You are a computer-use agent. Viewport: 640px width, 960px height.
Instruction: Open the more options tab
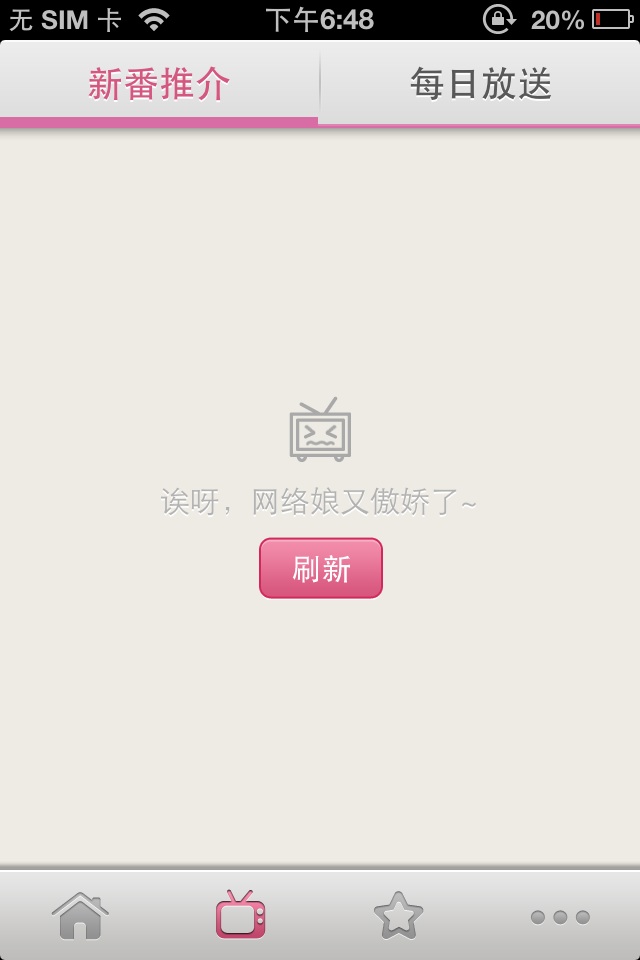(560, 916)
